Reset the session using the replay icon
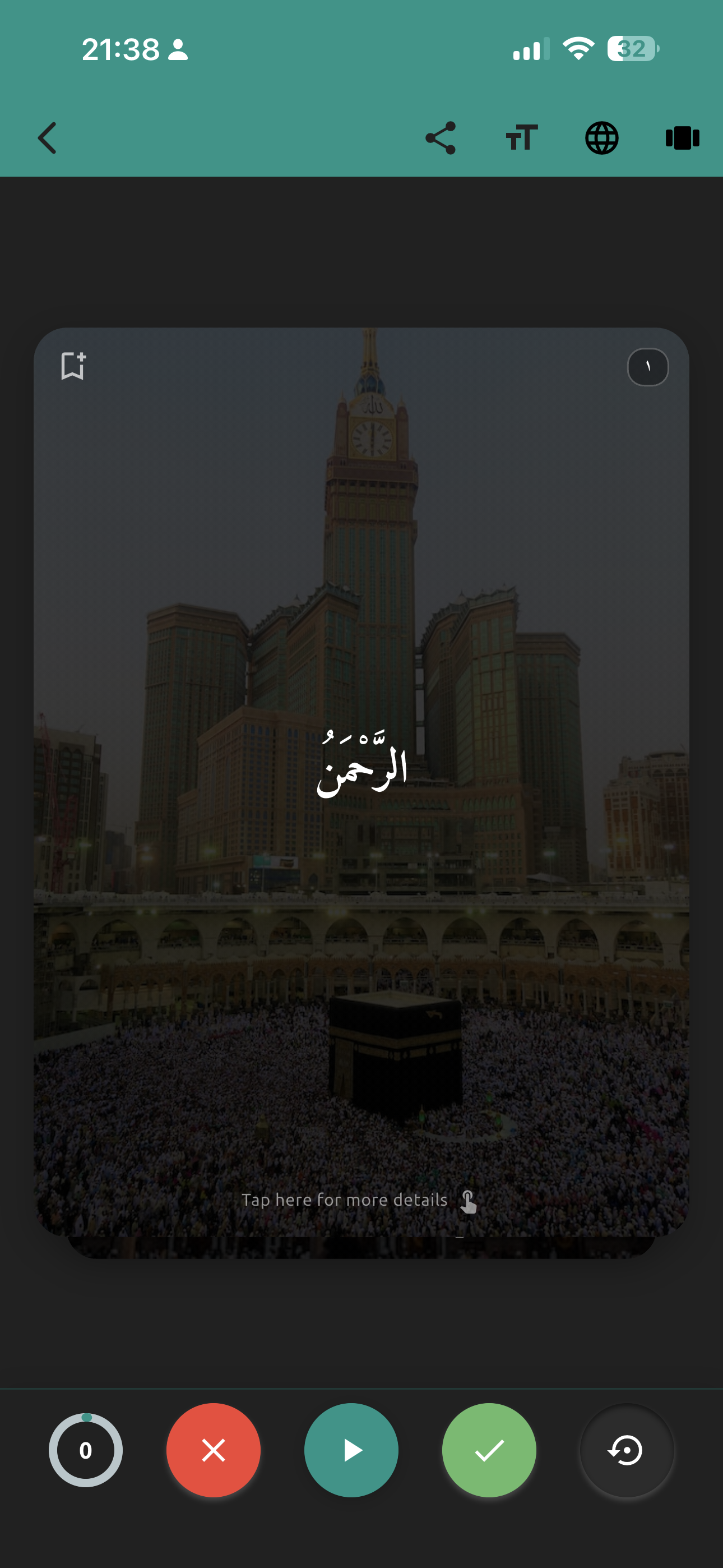723x1568 pixels. tap(626, 1451)
